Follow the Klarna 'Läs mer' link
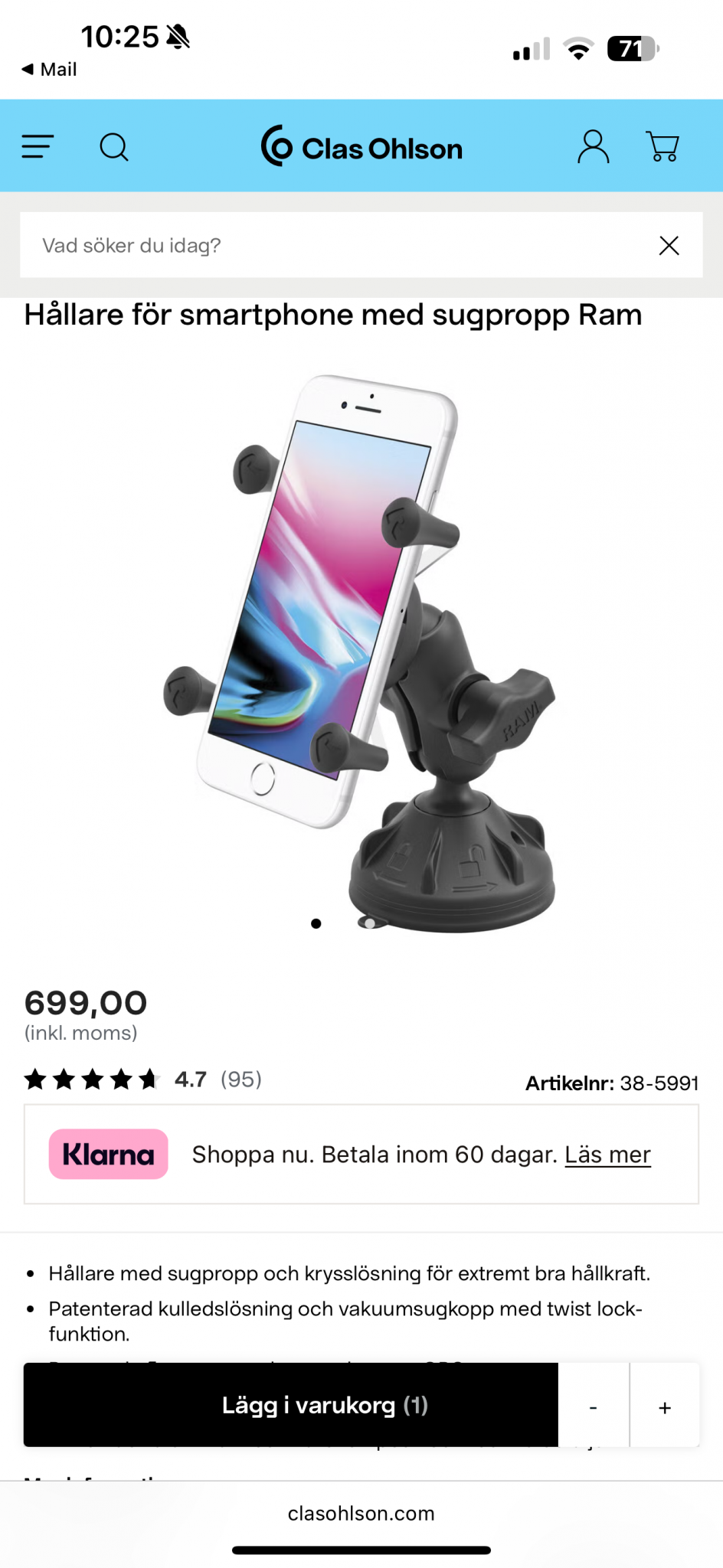The height and width of the screenshot is (1568, 723). click(x=607, y=1155)
